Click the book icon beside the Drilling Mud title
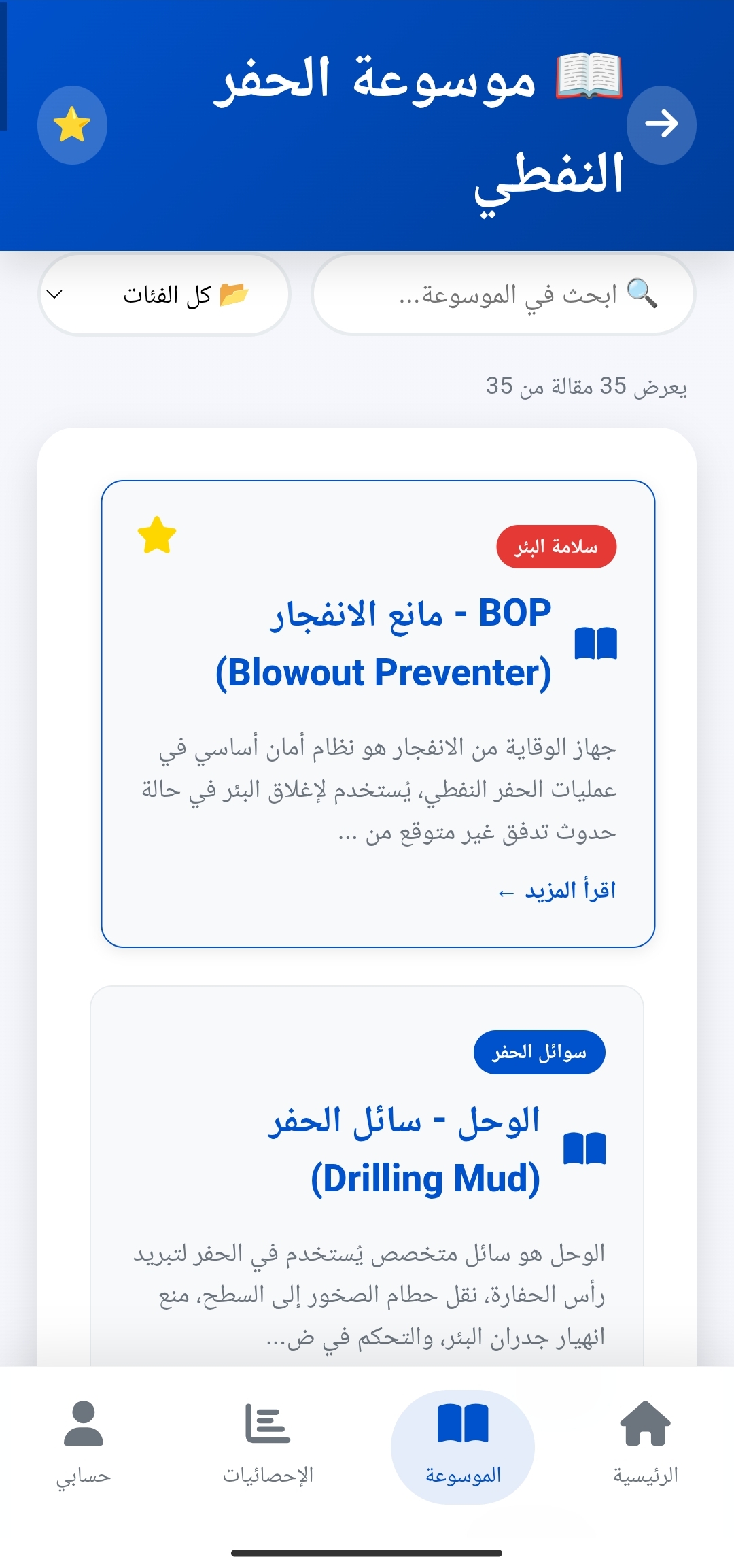 [x=586, y=1148]
